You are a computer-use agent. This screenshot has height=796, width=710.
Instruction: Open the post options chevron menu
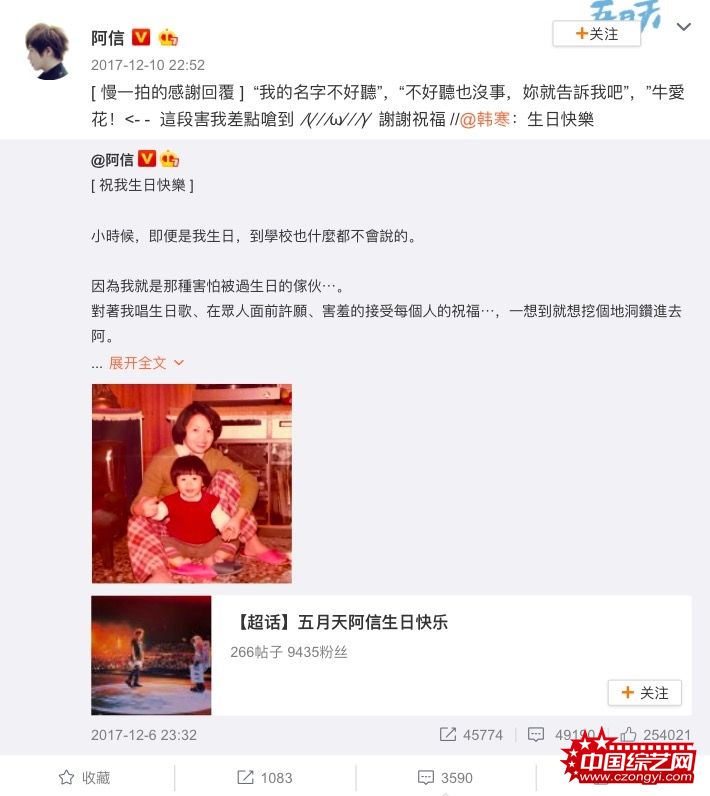pos(684,27)
